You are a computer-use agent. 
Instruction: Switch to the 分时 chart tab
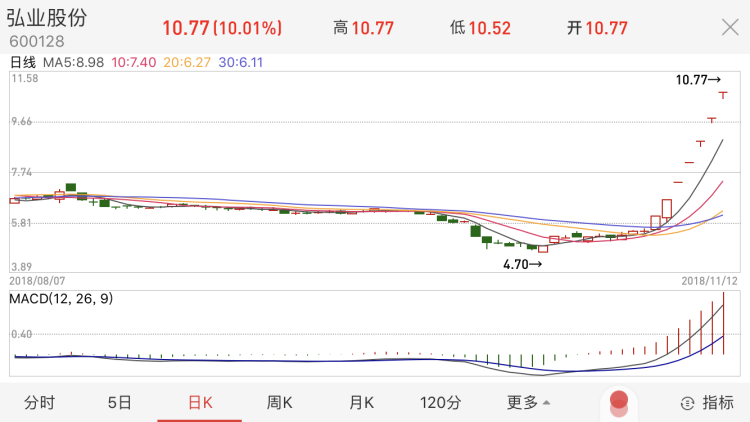coord(40,403)
